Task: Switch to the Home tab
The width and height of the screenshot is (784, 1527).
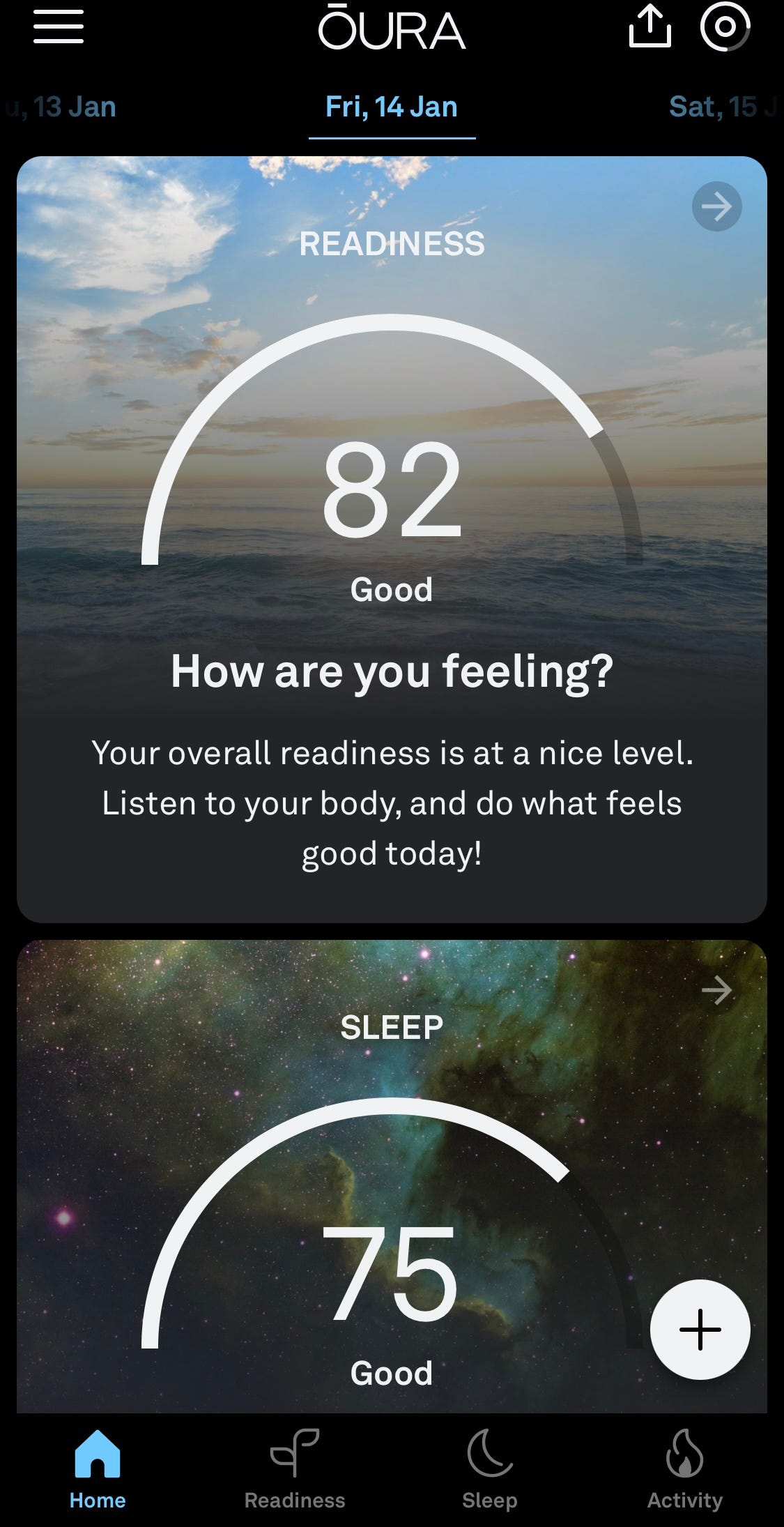Action: [x=98, y=1464]
